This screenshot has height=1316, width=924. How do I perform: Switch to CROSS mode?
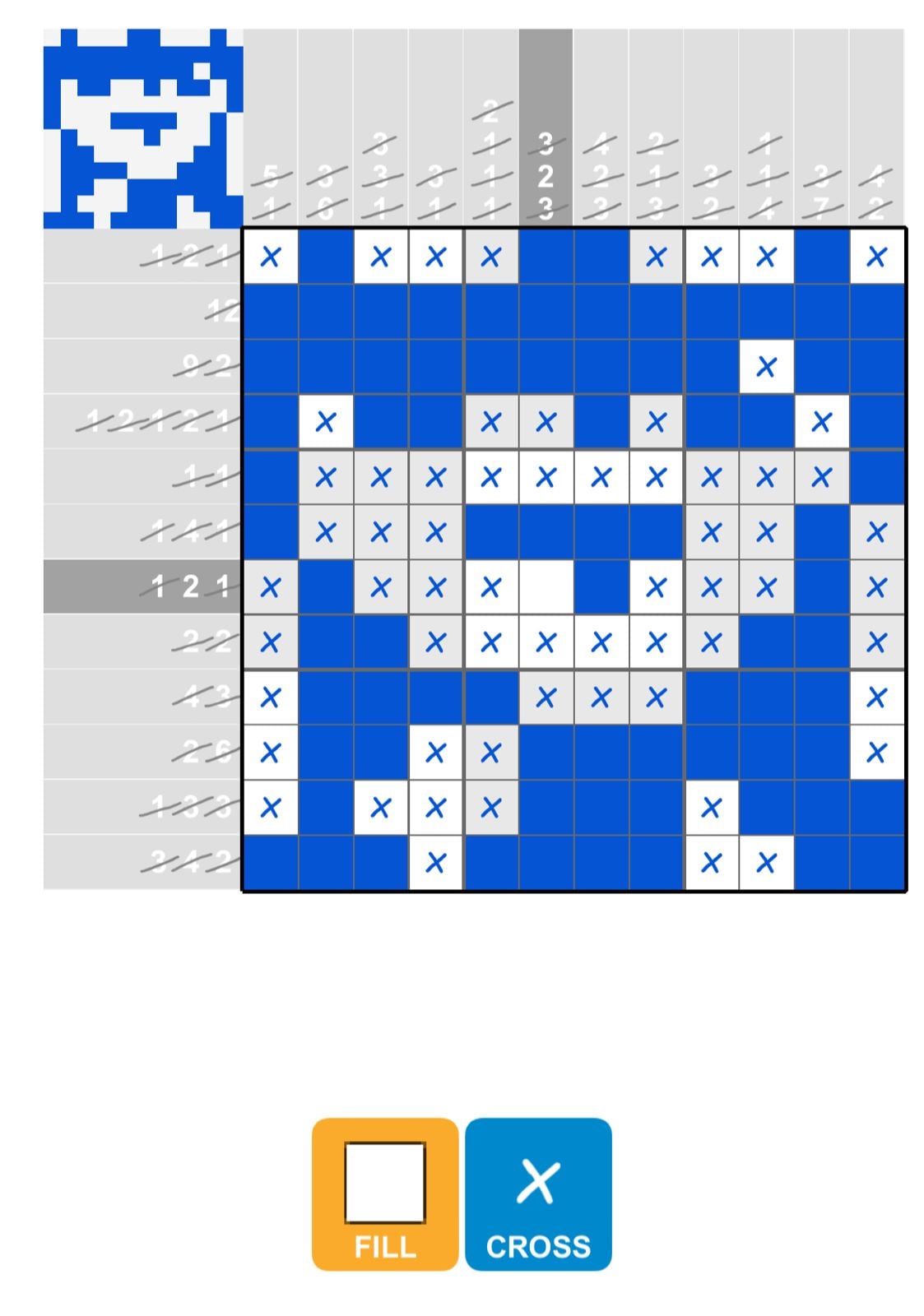point(537,1193)
